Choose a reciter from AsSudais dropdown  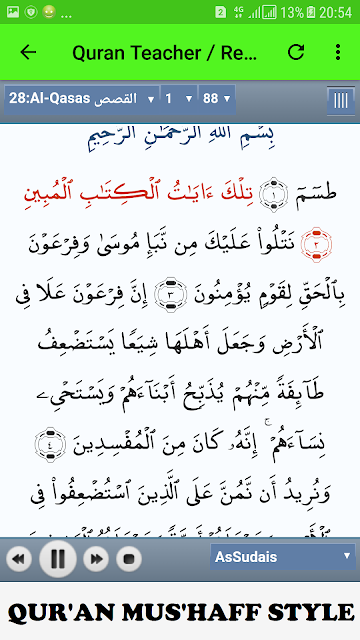(x=282, y=556)
